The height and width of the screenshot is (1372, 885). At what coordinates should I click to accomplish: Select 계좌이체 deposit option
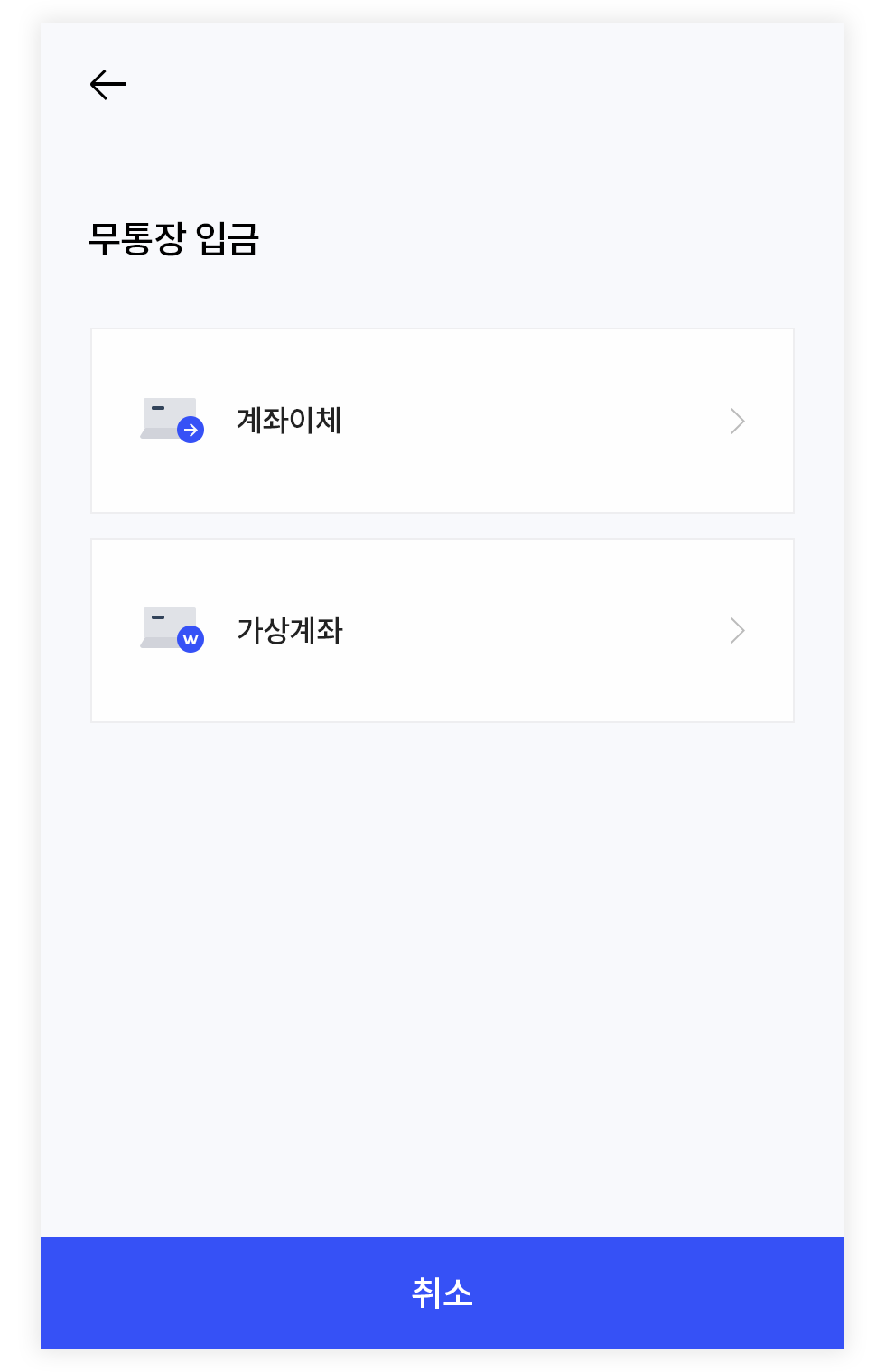tap(442, 421)
